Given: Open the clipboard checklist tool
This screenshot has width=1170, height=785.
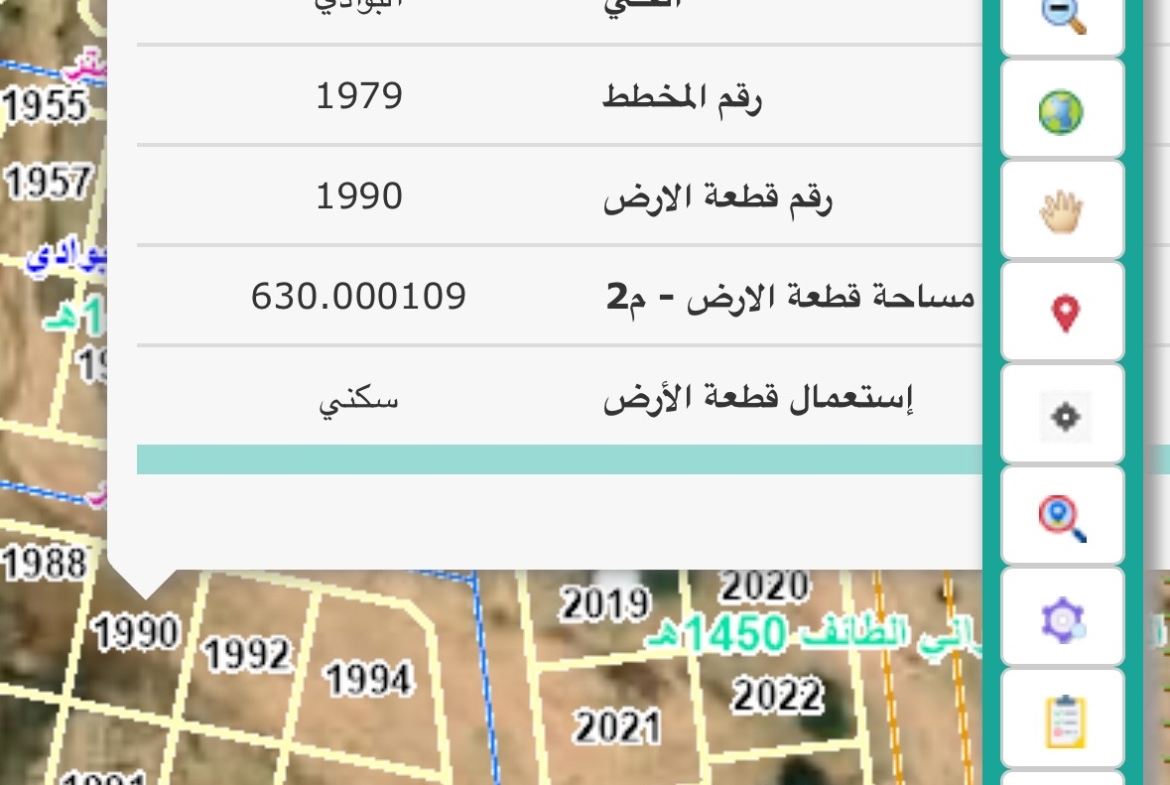Looking at the screenshot, I should (x=1063, y=720).
